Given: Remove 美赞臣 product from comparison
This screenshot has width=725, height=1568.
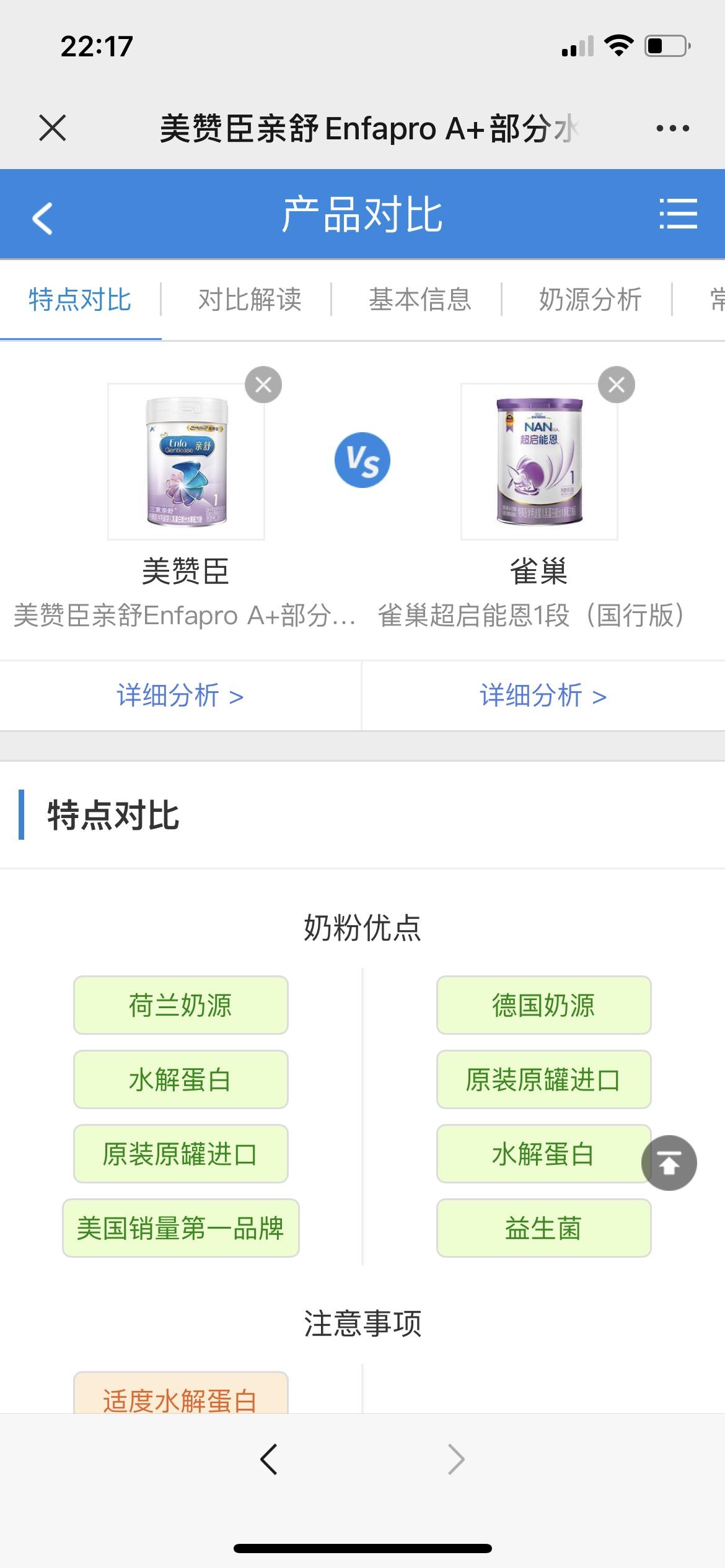Looking at the screenshot, I should (263, 385).
